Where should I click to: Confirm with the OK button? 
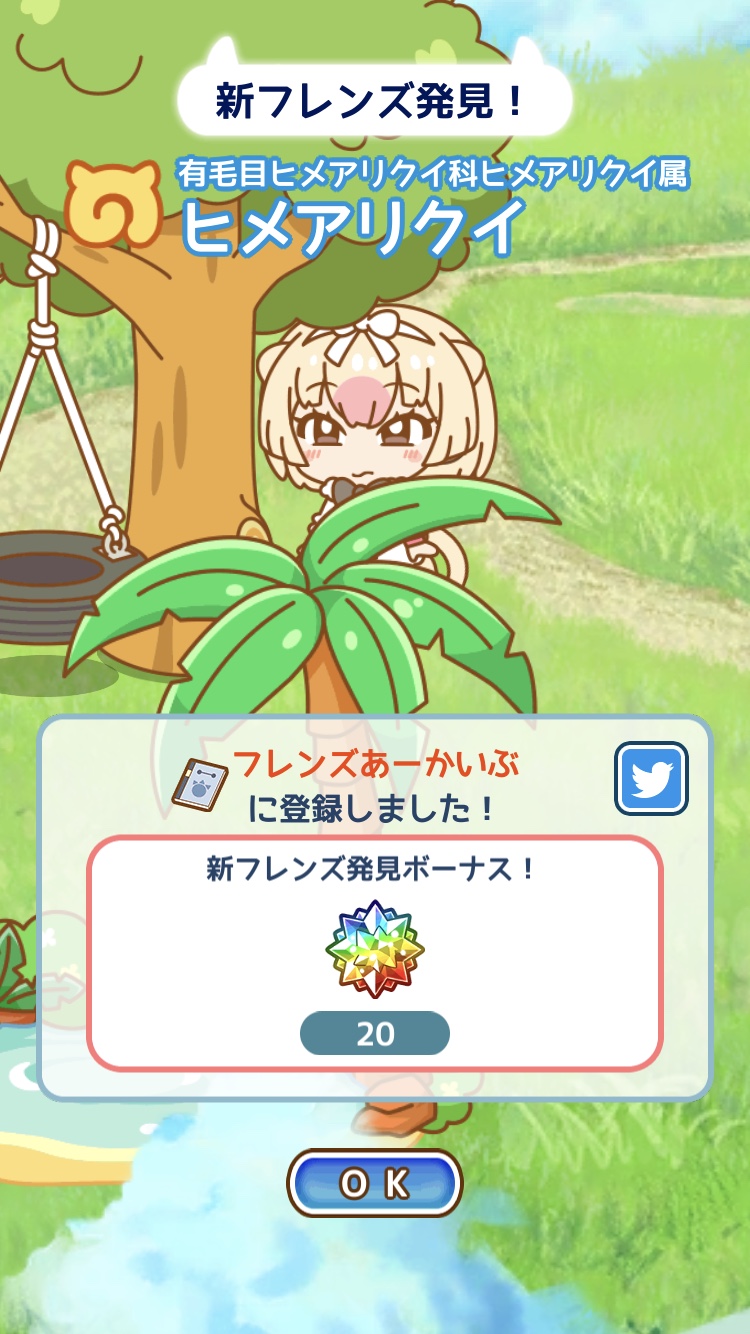[x=375, y=1183]
